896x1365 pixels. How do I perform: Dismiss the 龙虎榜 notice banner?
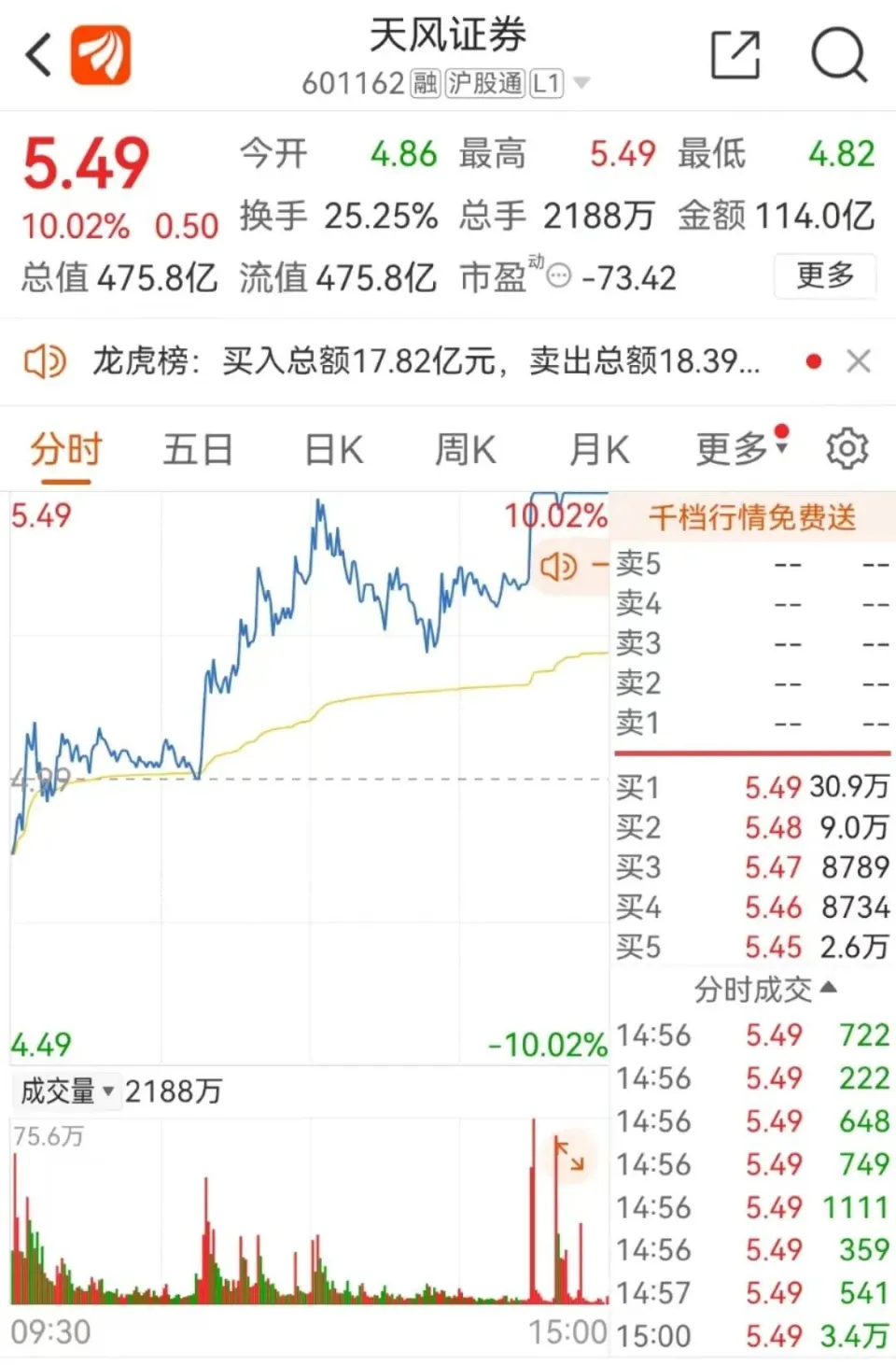(858, 361)
